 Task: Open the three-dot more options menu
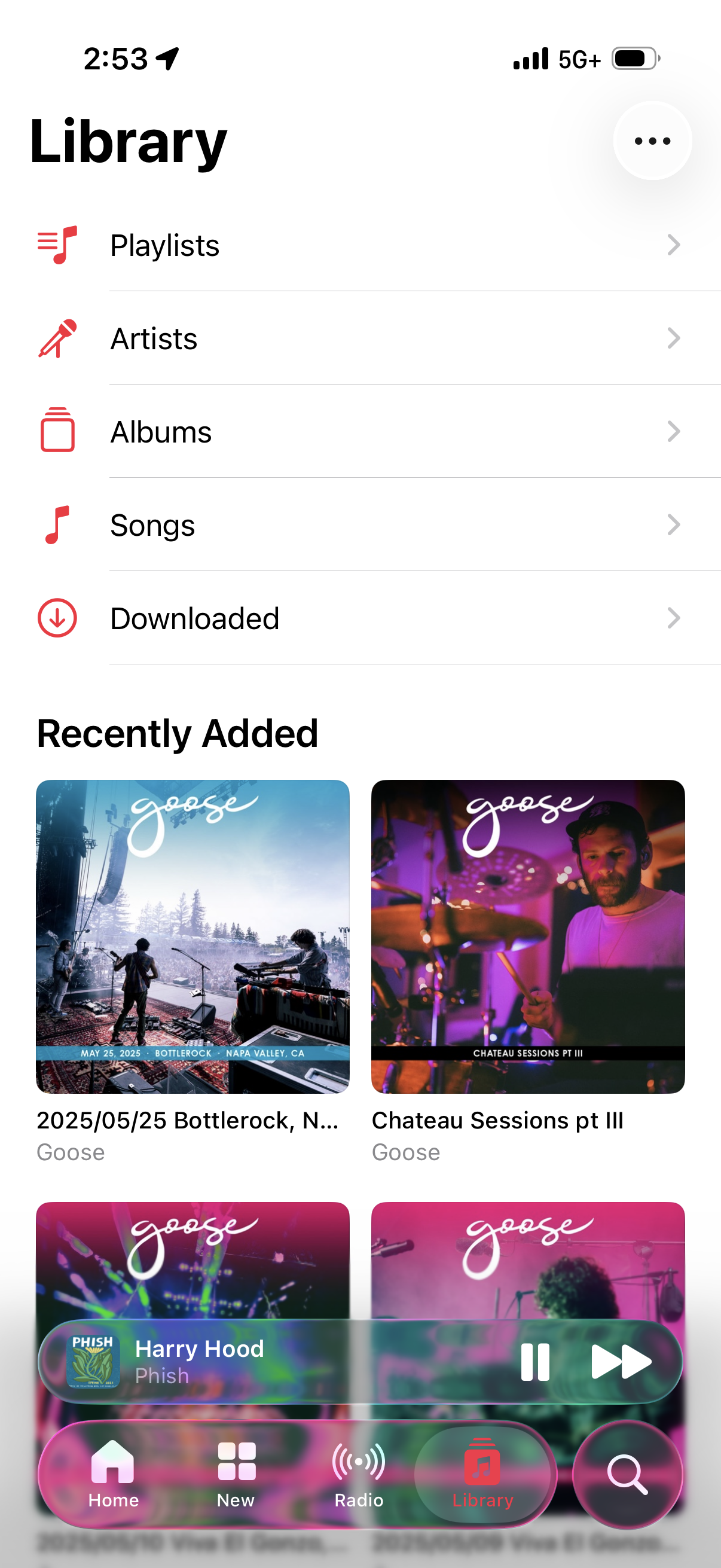[x=652, y=141]
